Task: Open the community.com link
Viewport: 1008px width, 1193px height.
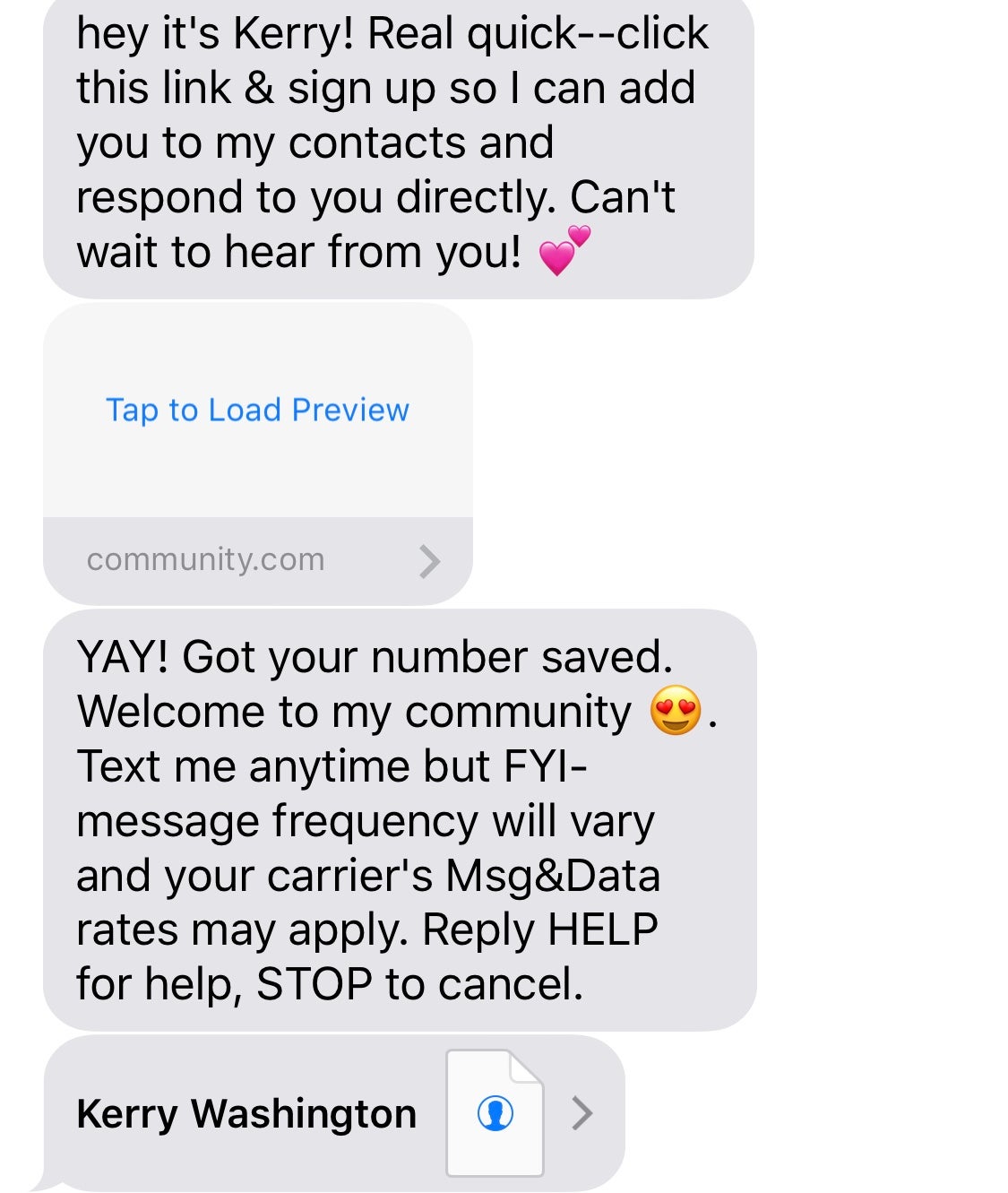Action: [257, 560]
